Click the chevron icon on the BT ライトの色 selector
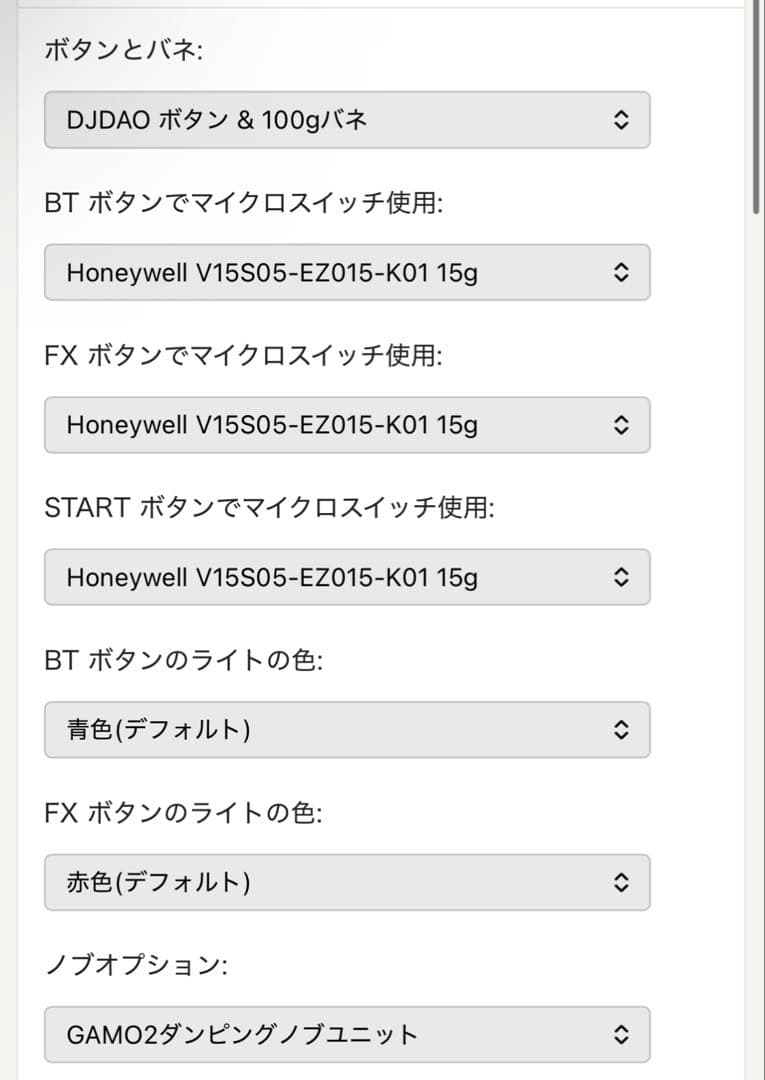The width and height of the screenshot is (765, 1080). point(621,729)
